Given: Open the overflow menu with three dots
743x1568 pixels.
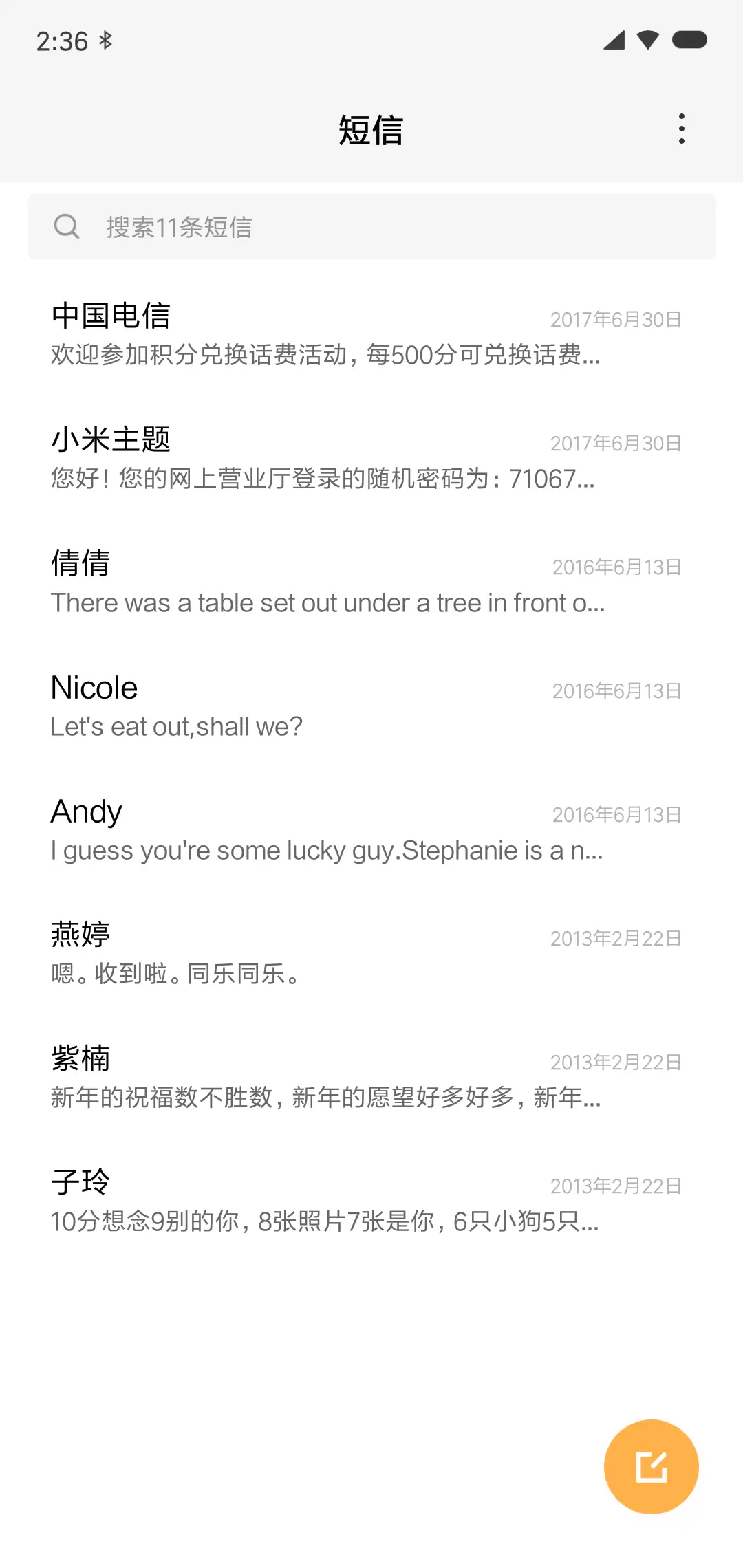Looking at the screenshot, I should 681,128.
